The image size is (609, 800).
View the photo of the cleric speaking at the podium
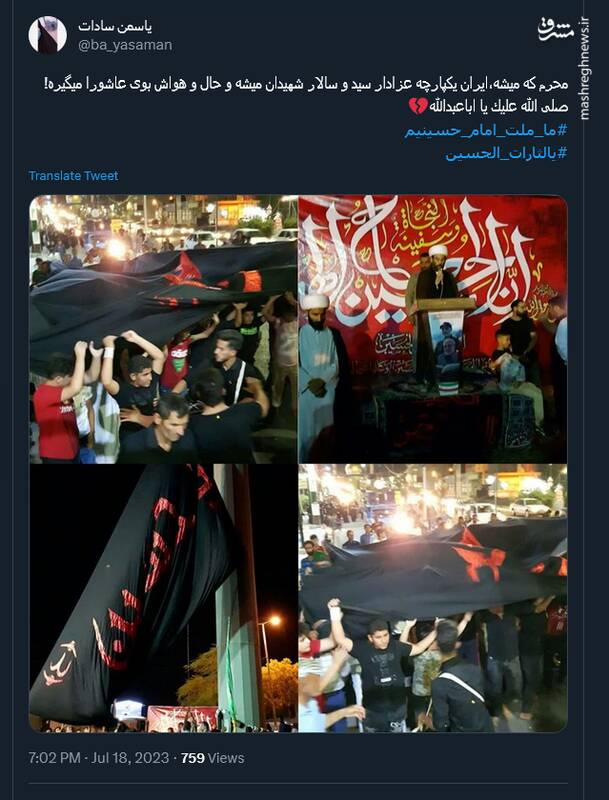coord(432,328)
